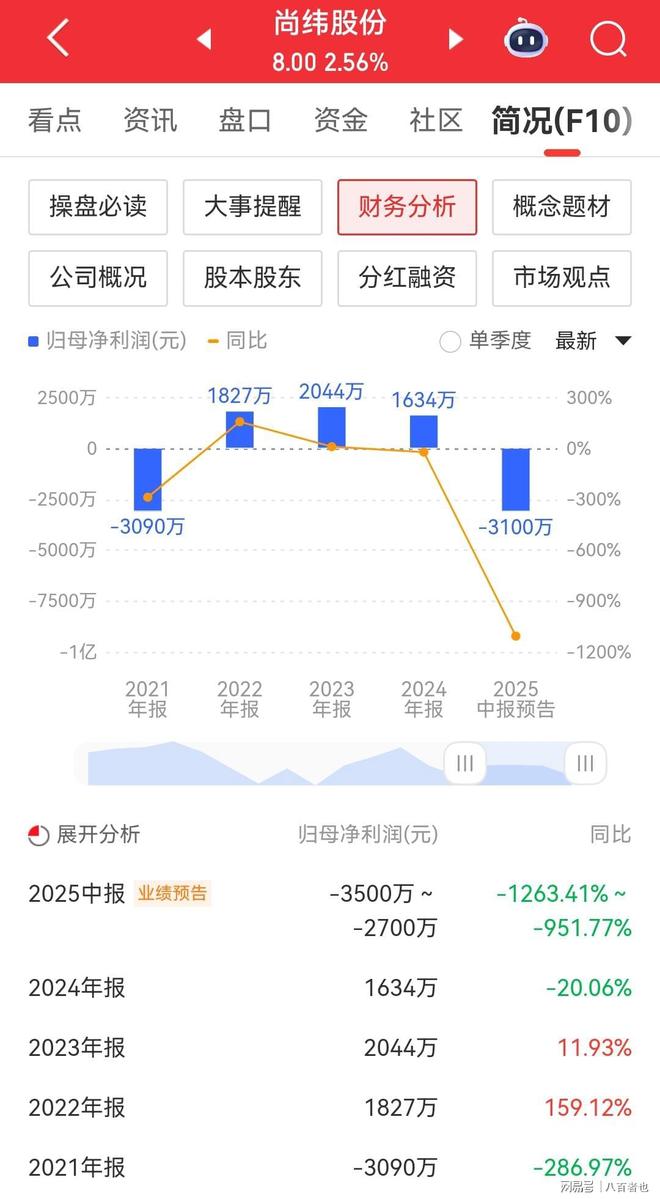Switch to the 盘口 tab
Screen dimensions: 660x1199
(245, 121)
